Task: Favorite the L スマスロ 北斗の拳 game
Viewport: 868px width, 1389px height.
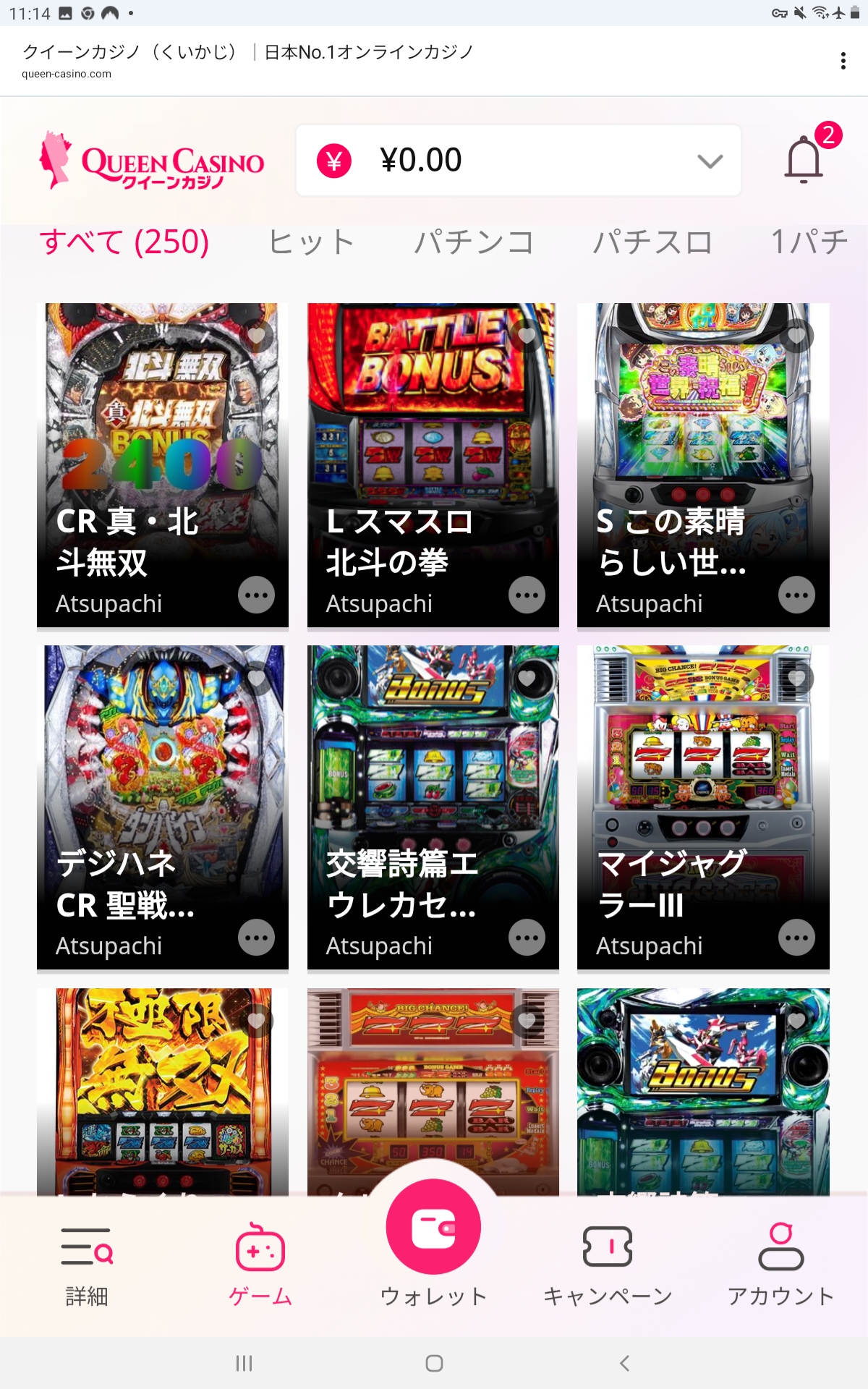Action: [527, 336]
